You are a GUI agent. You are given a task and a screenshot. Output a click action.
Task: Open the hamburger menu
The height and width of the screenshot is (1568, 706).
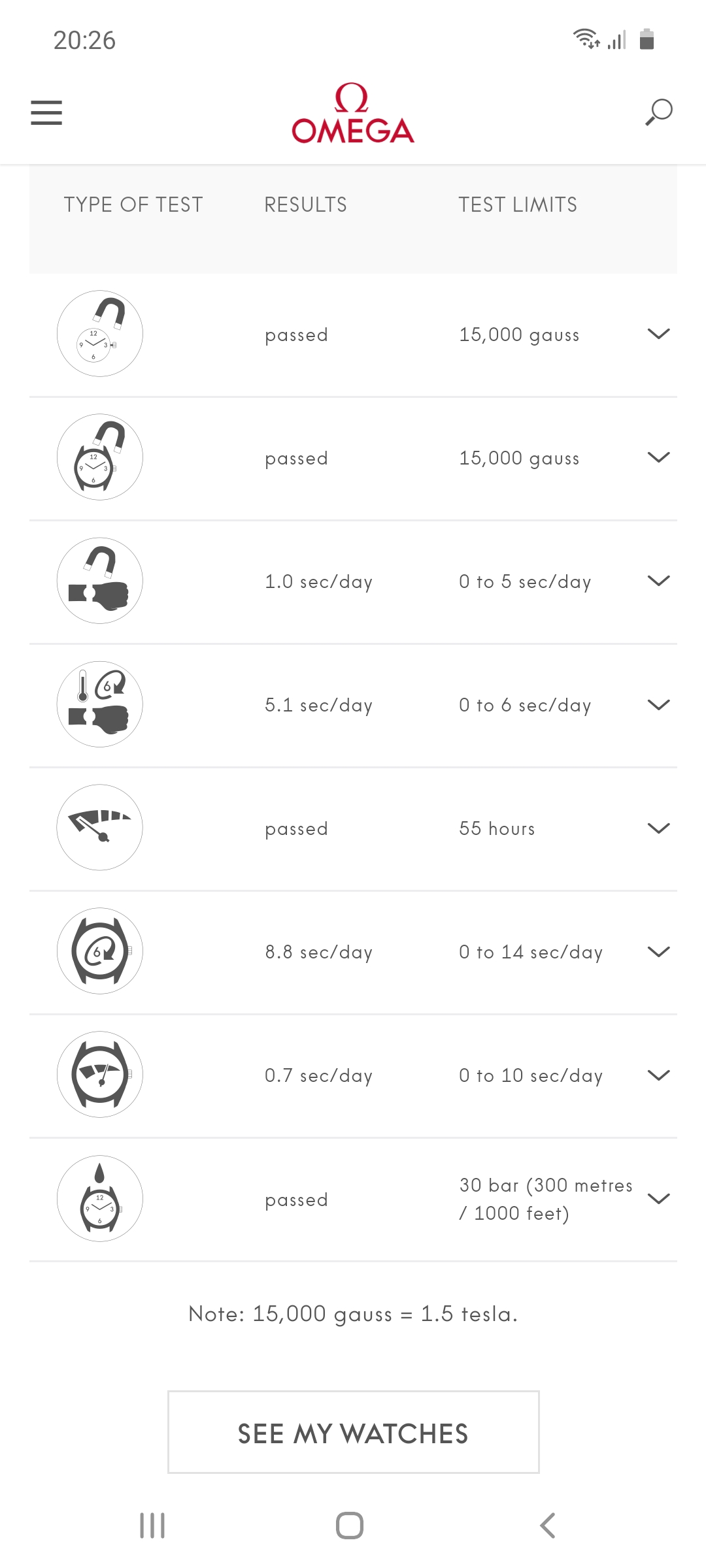(x=46, y=112)
